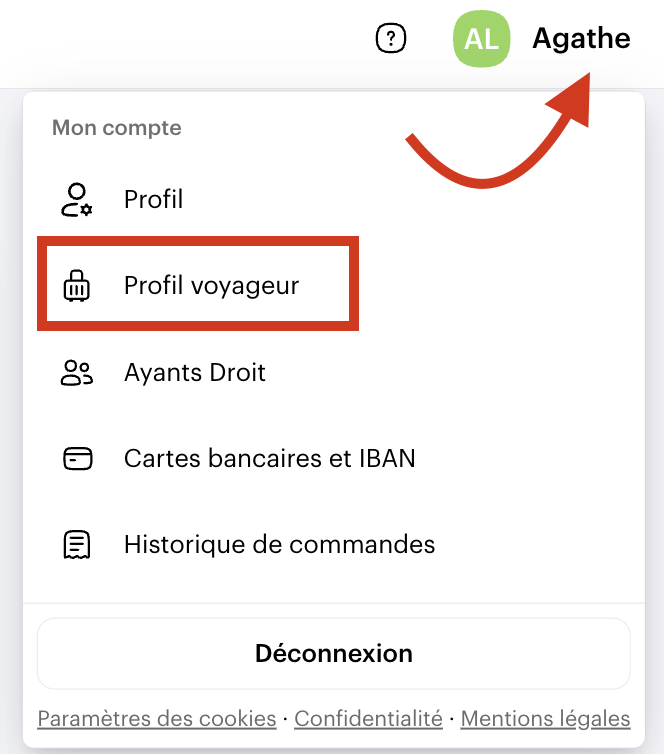Open the Confidentialité link
This screenshot has width=664, height=754.
[368, 718]
